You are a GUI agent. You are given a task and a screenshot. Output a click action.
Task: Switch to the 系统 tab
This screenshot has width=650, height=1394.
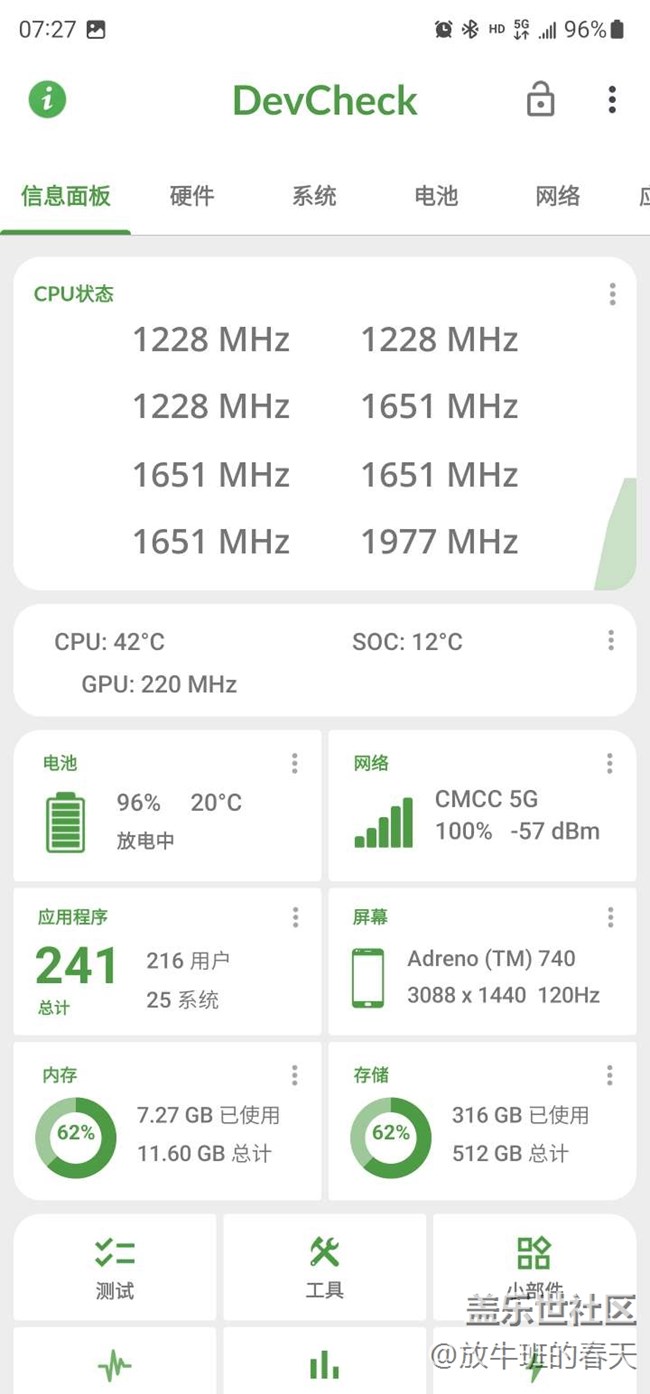click(x=314, y=196)
